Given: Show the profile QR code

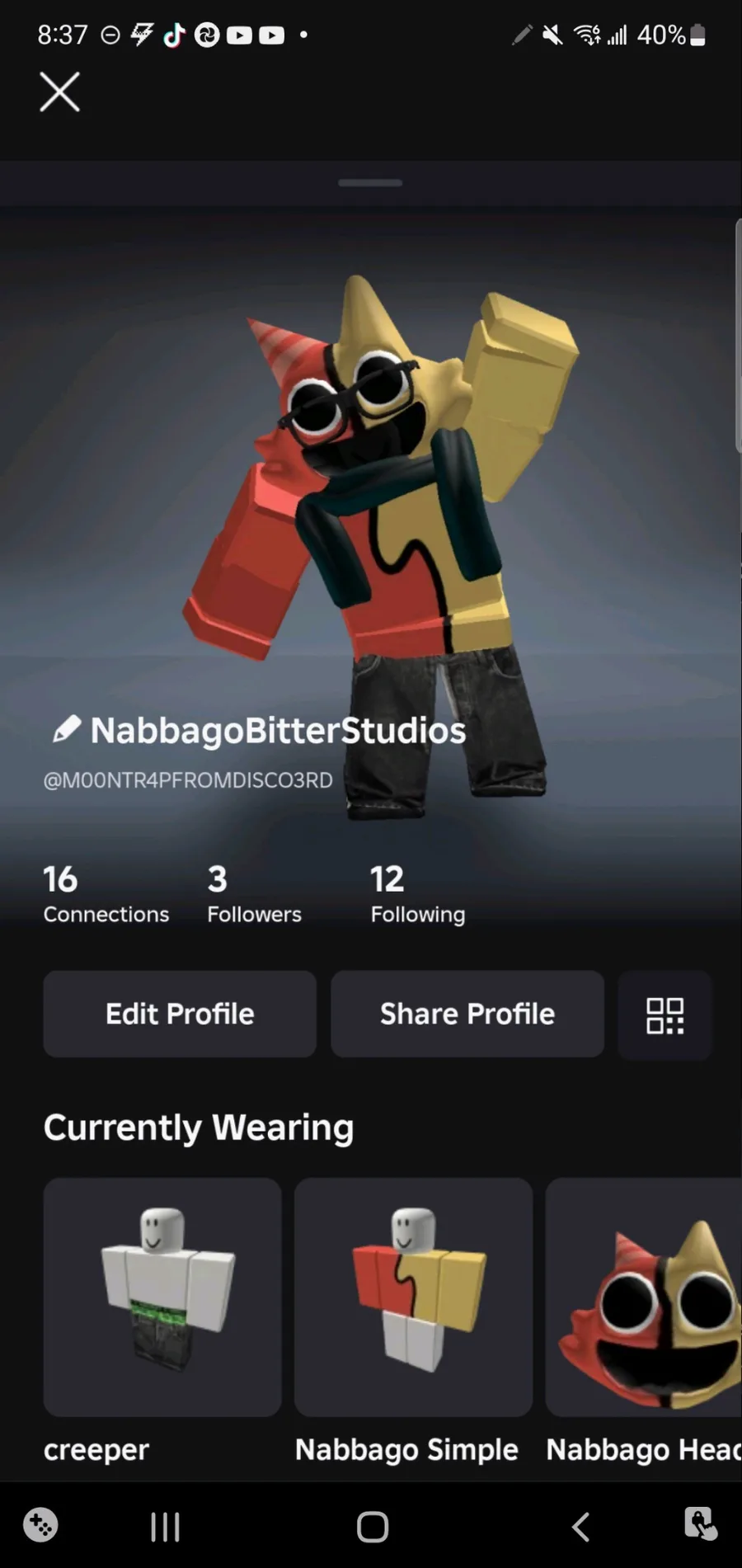Looking at the screenshot, I should coord(665,1015).
